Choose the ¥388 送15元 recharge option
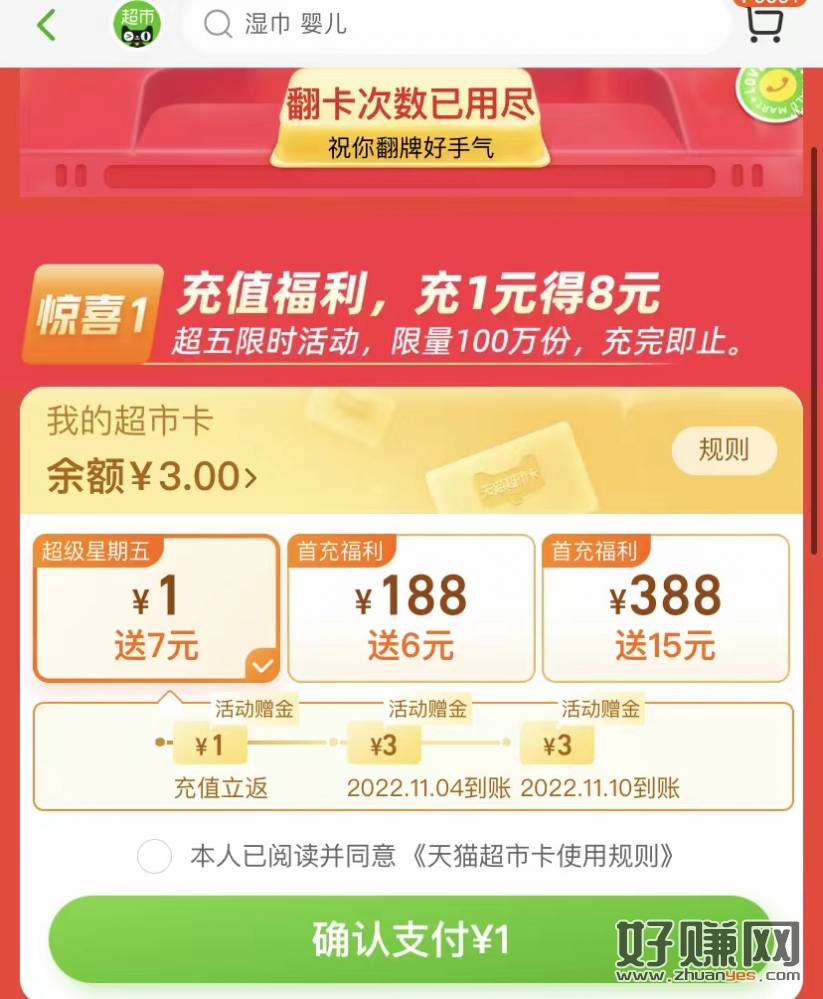 click(x=665, y=608)
